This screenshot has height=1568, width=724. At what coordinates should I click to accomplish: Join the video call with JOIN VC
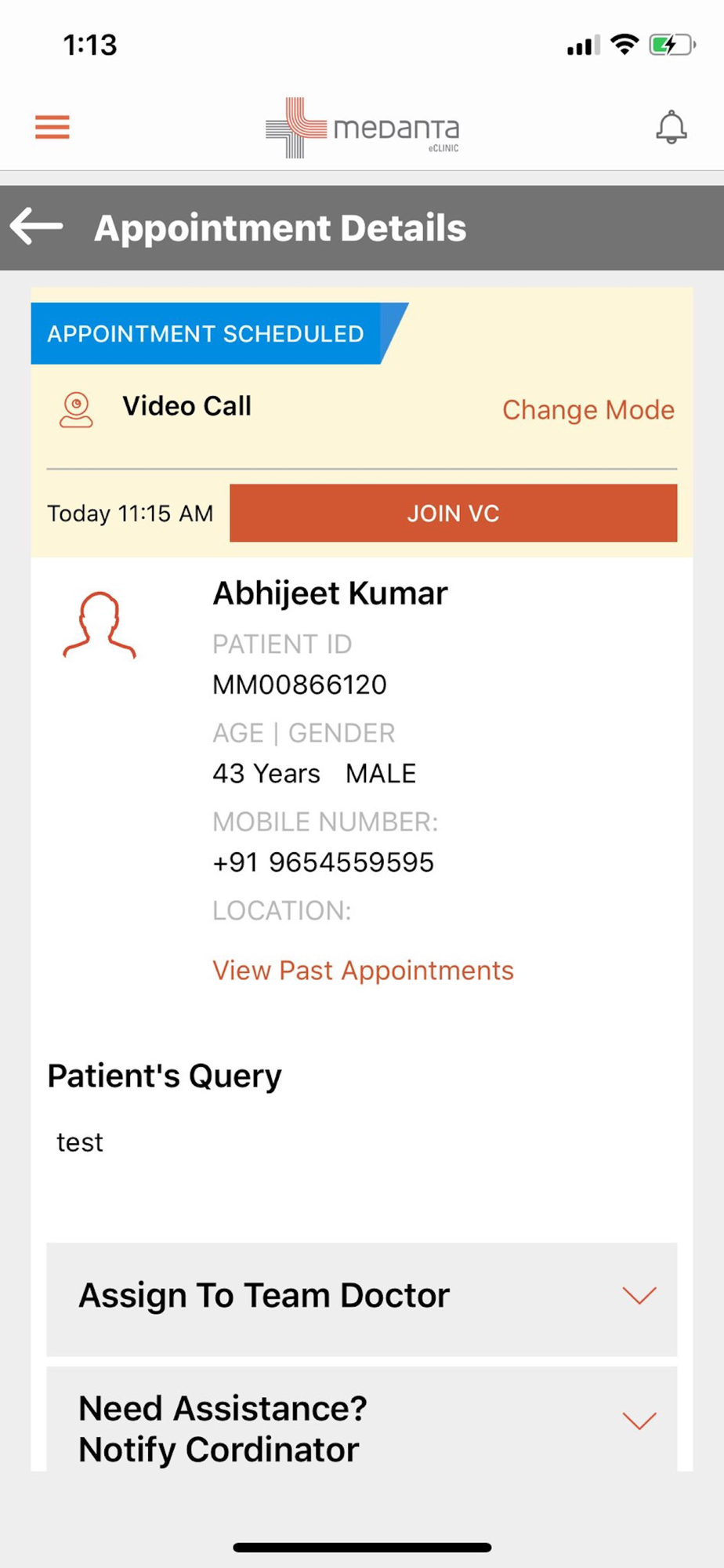[453, 514]
